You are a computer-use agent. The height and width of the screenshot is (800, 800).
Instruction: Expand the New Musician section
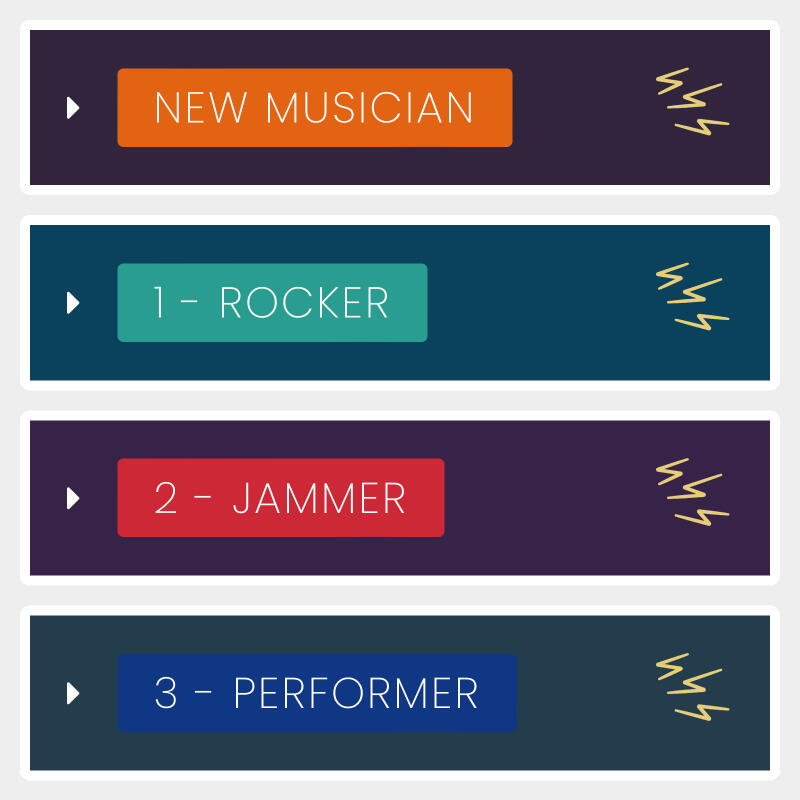[72, 108]
